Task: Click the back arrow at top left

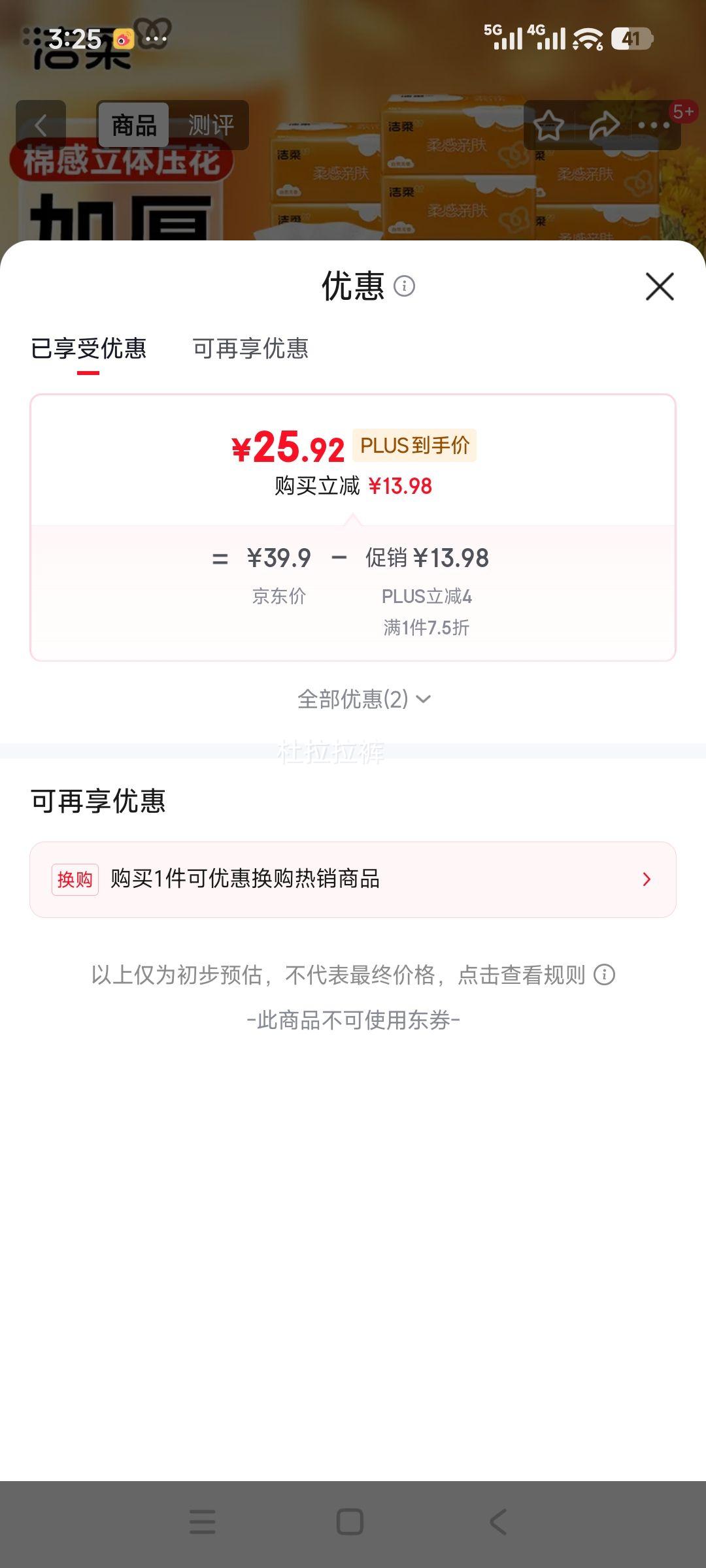Action: pos(41,125)
